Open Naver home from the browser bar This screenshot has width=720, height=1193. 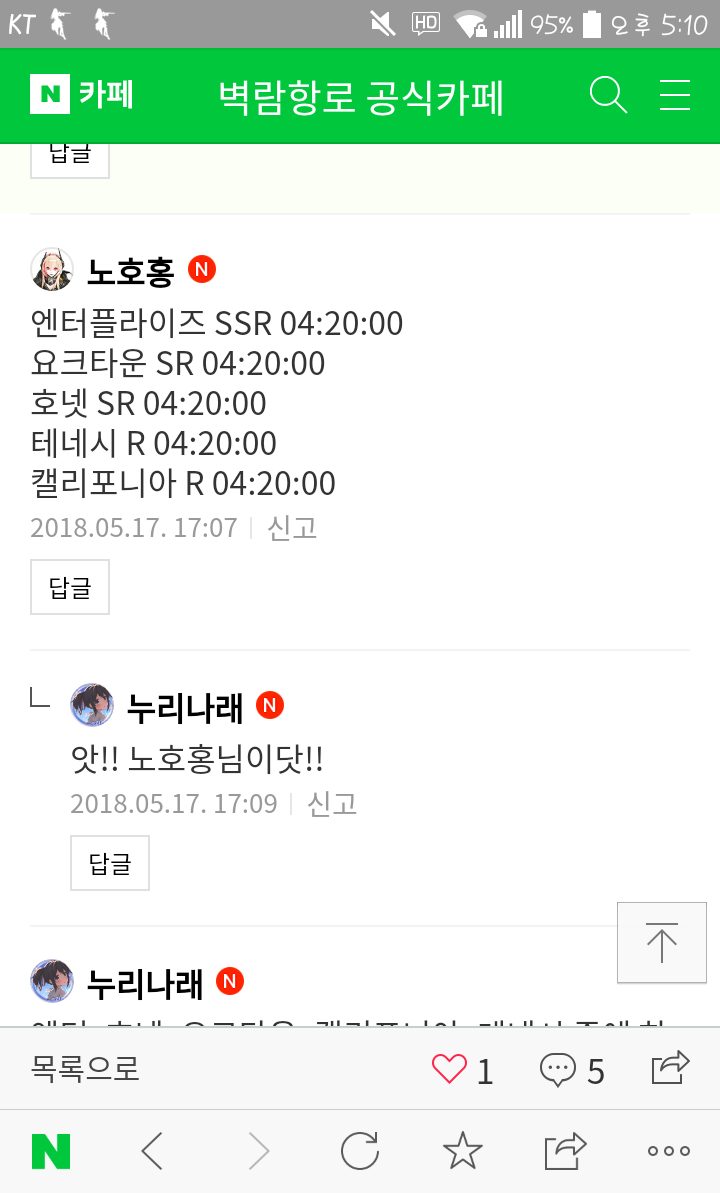[x=51, y=1152]
